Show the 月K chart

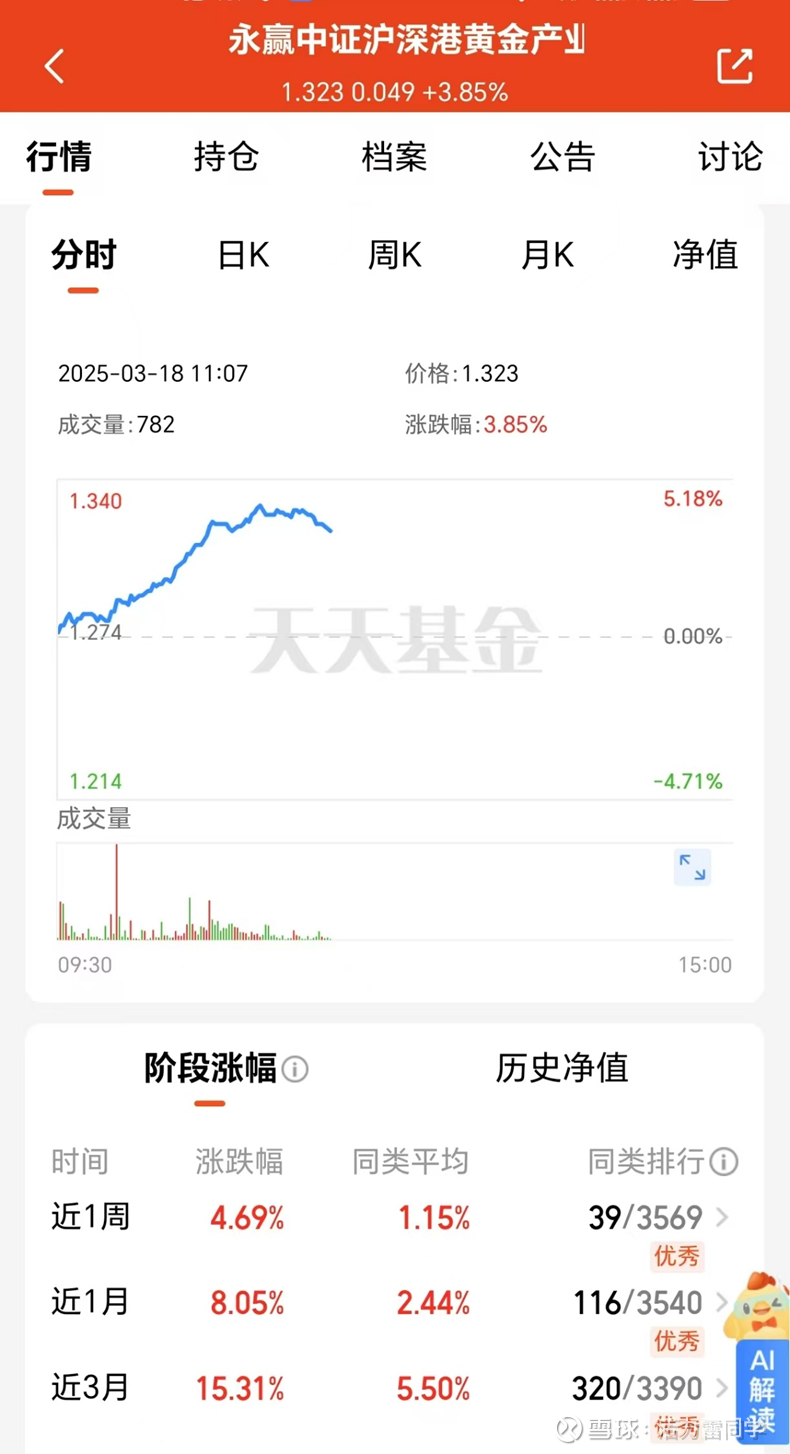coord(547,255)
